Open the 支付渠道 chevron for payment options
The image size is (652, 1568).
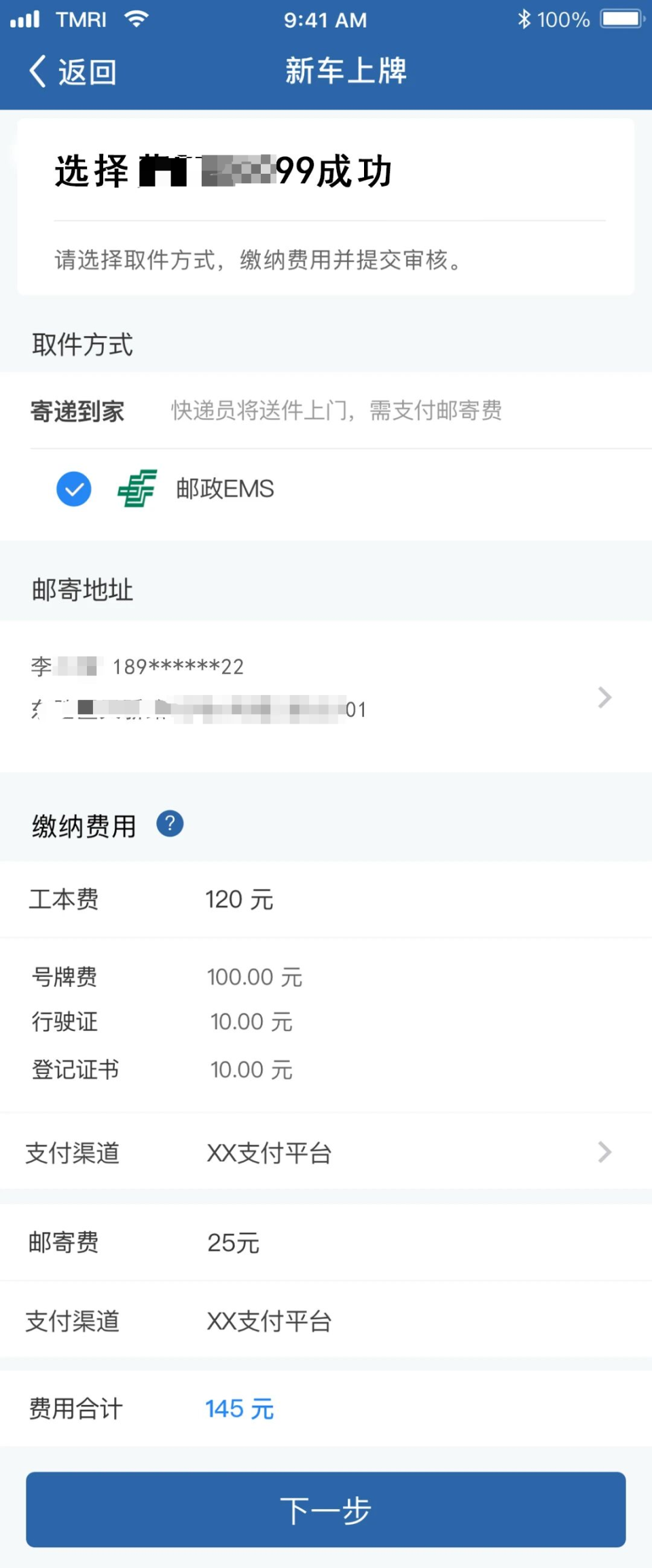(603, 1152)
